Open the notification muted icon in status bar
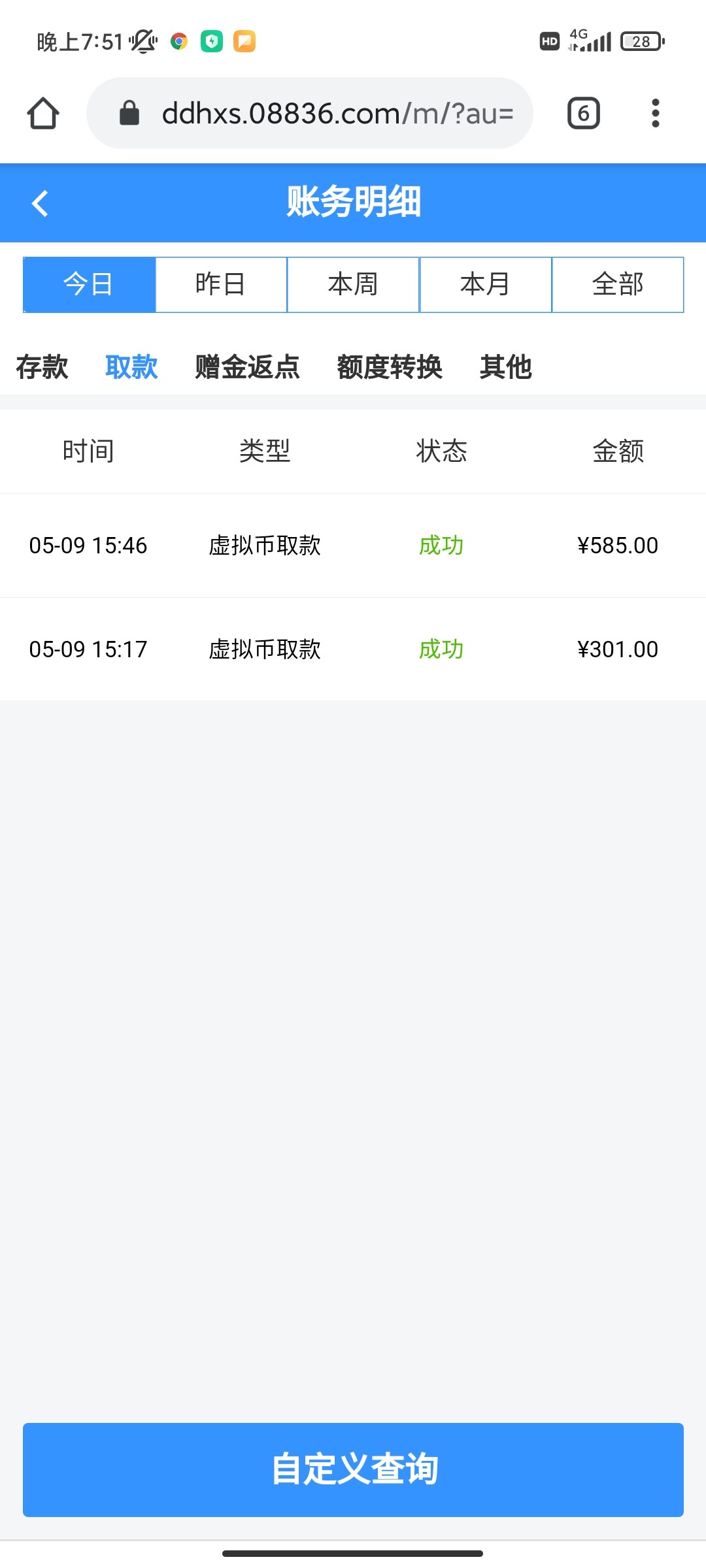706x1568 pixels. click(143, 42)
